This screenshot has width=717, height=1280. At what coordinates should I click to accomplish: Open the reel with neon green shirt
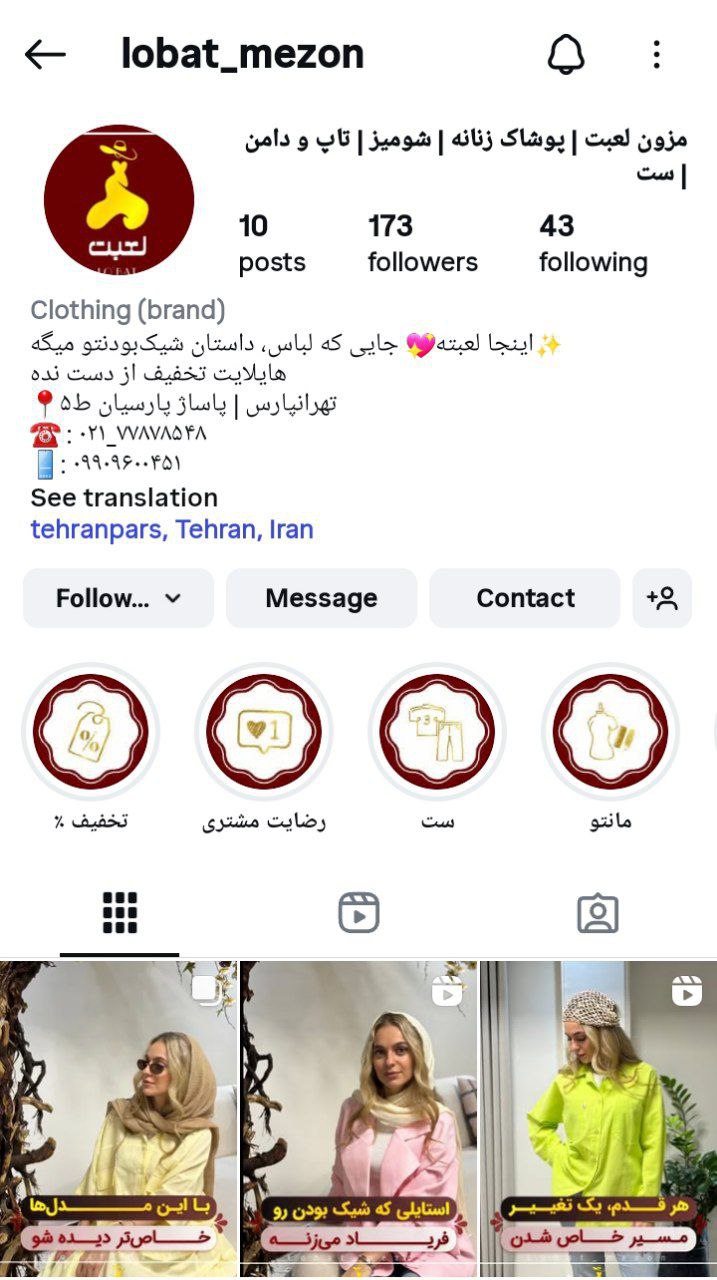click(599, 1118)
